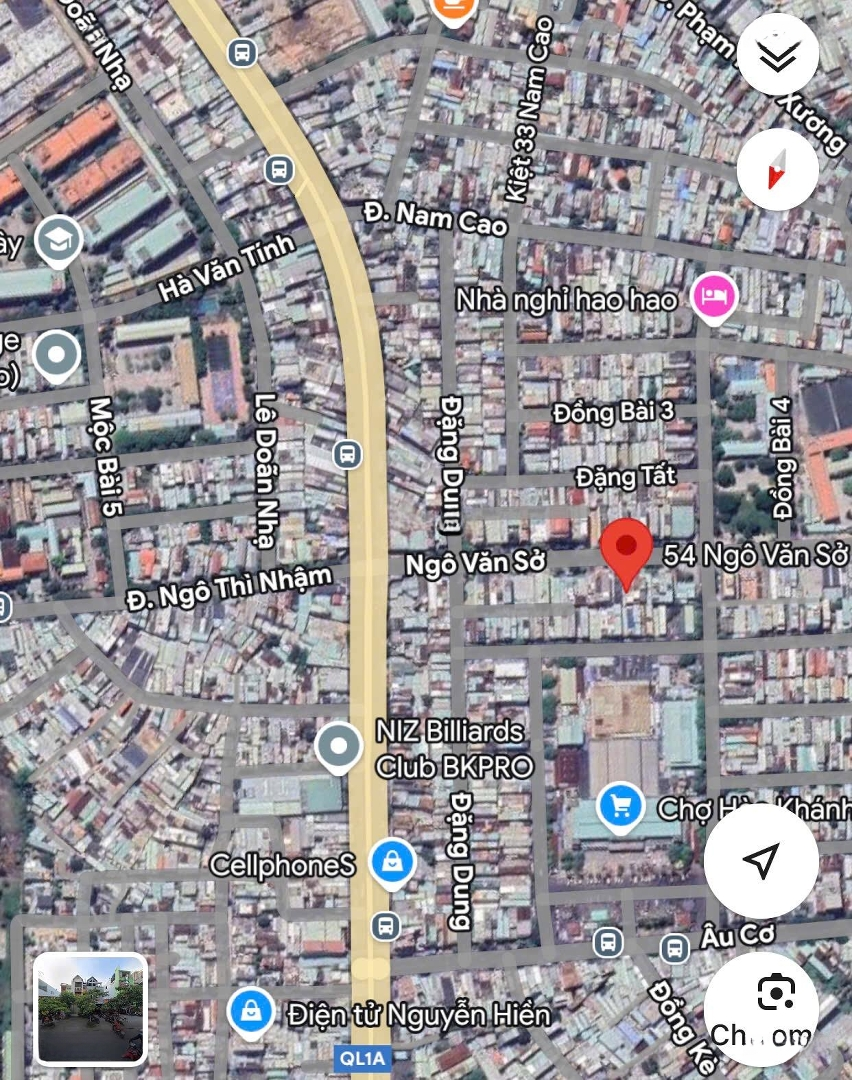Center map on my location
The image size is (852, 1080).
pyautogui.click(x=761, y=861)
